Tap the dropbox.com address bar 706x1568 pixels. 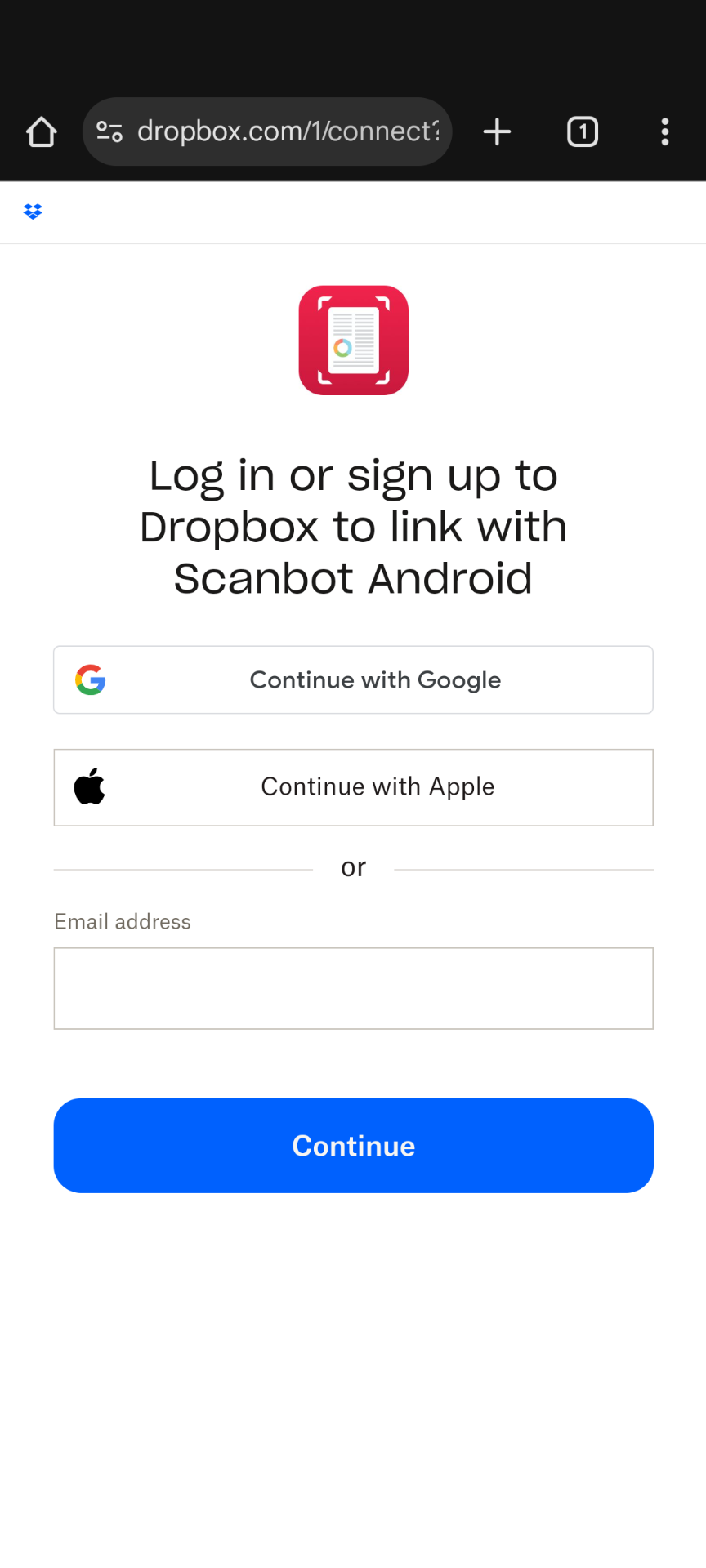(x=288, y=131)
